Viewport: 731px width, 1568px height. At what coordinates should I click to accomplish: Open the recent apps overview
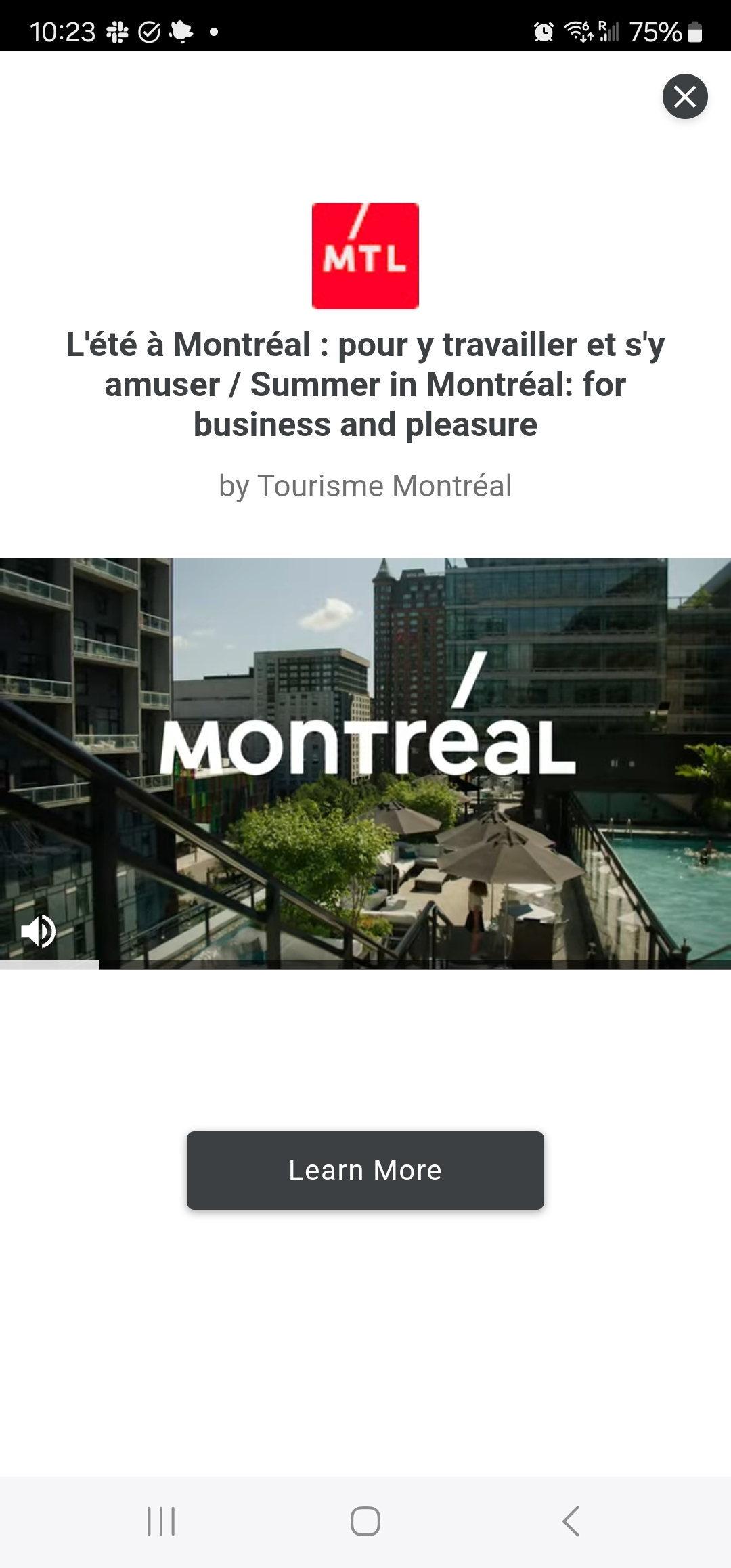(161, 1521)
